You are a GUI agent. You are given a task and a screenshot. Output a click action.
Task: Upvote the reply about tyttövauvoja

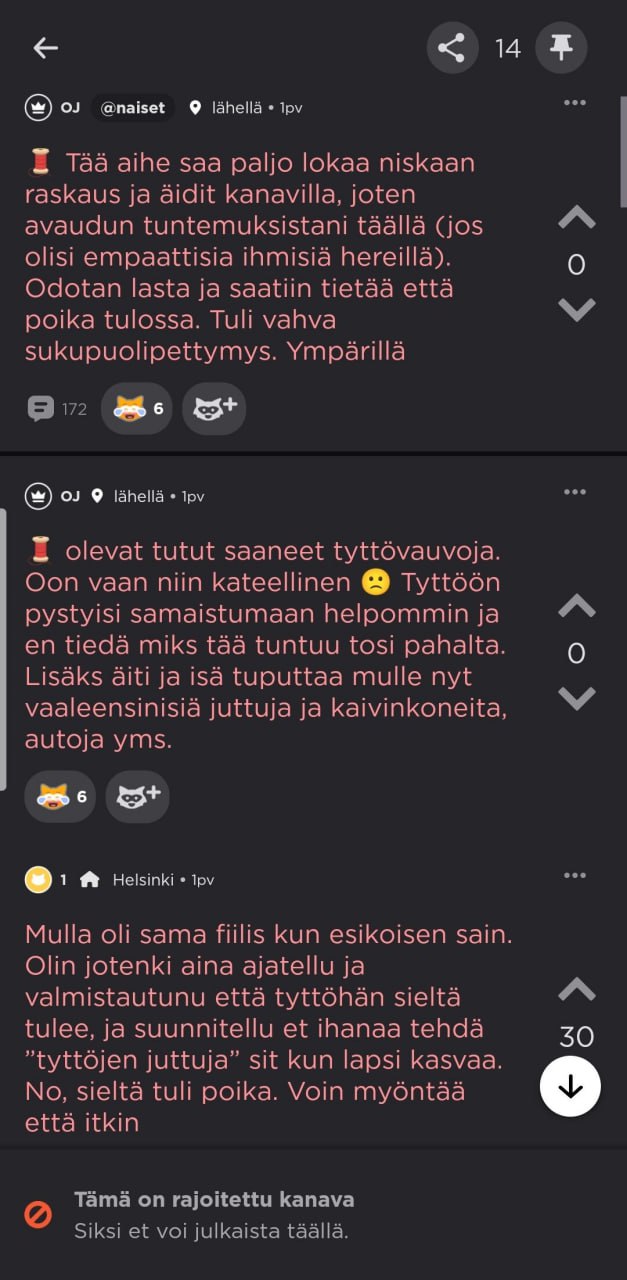point(576,606)
